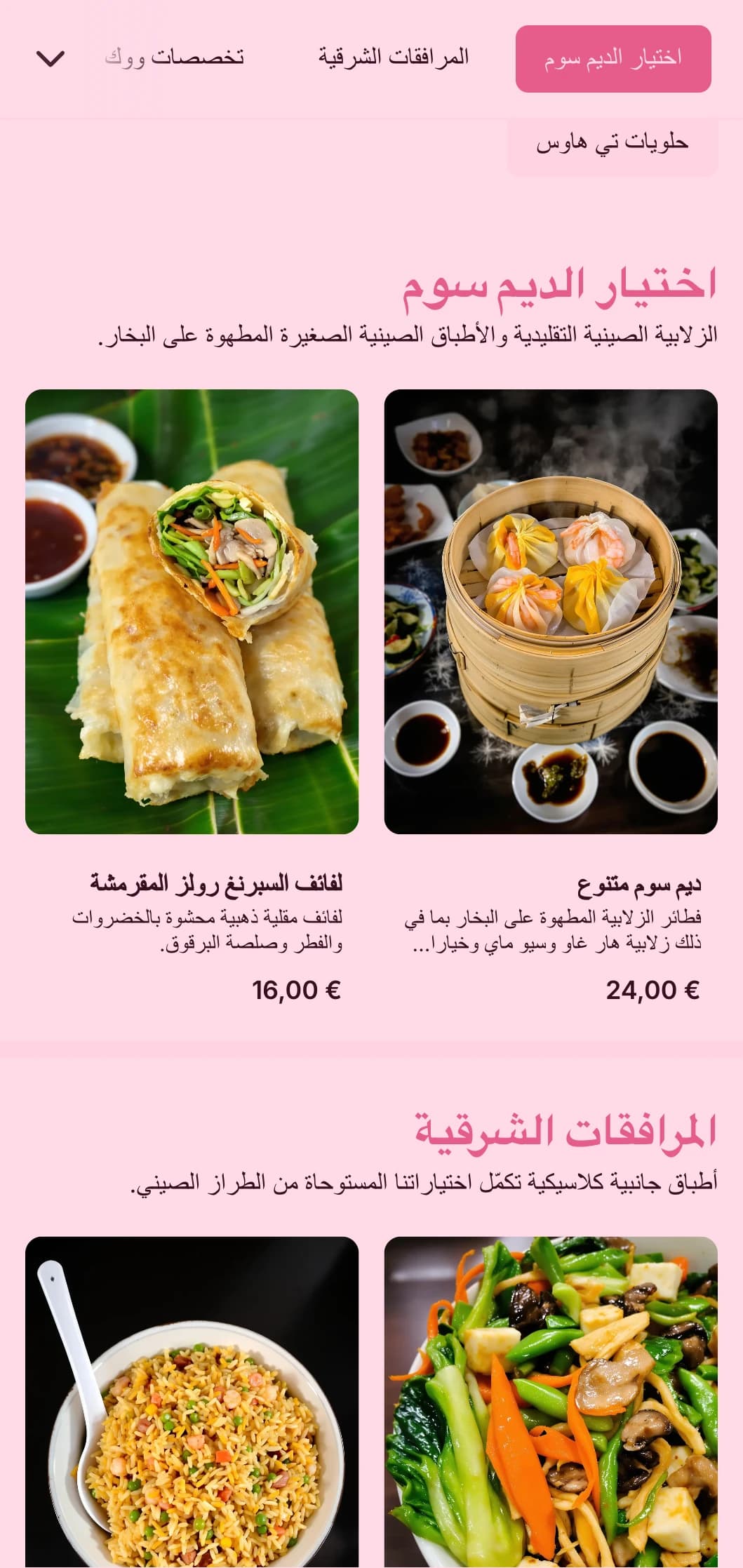Select the اختيار الديم سوم category tab
This screenshot has height=1568, width=743.
(x=613, y=58)
